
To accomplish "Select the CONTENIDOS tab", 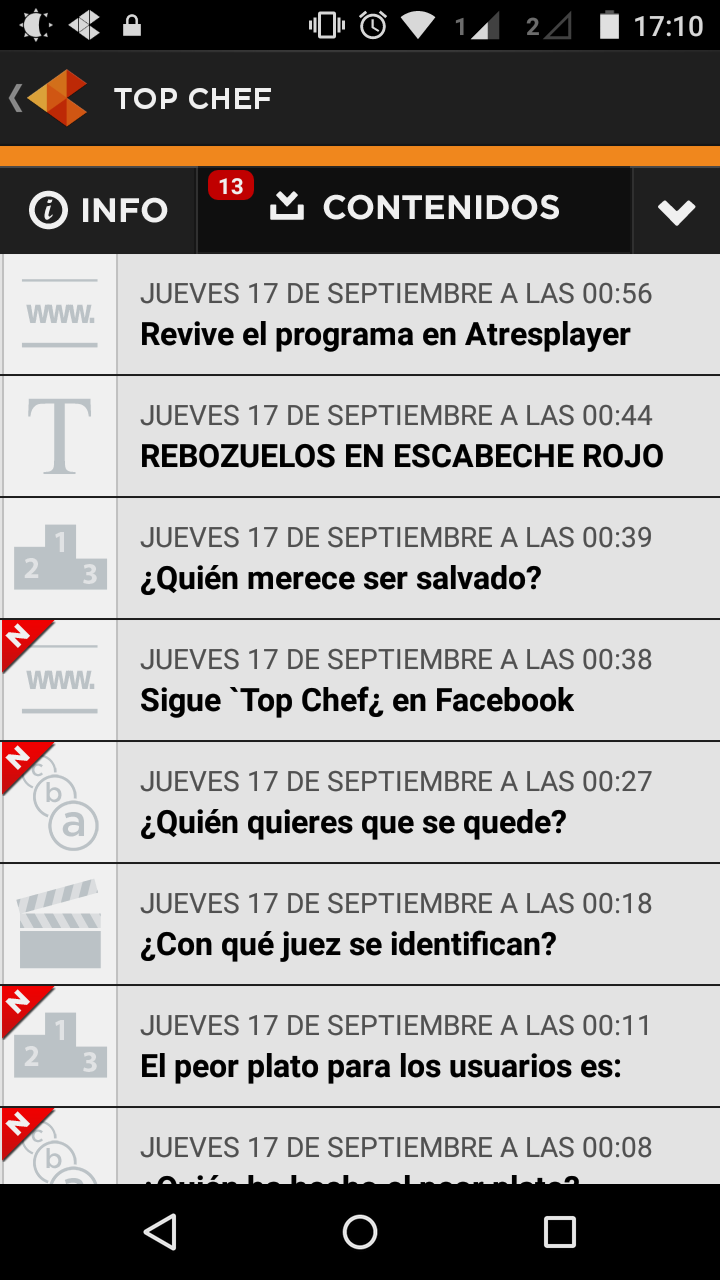I will (x=415, y=210).
